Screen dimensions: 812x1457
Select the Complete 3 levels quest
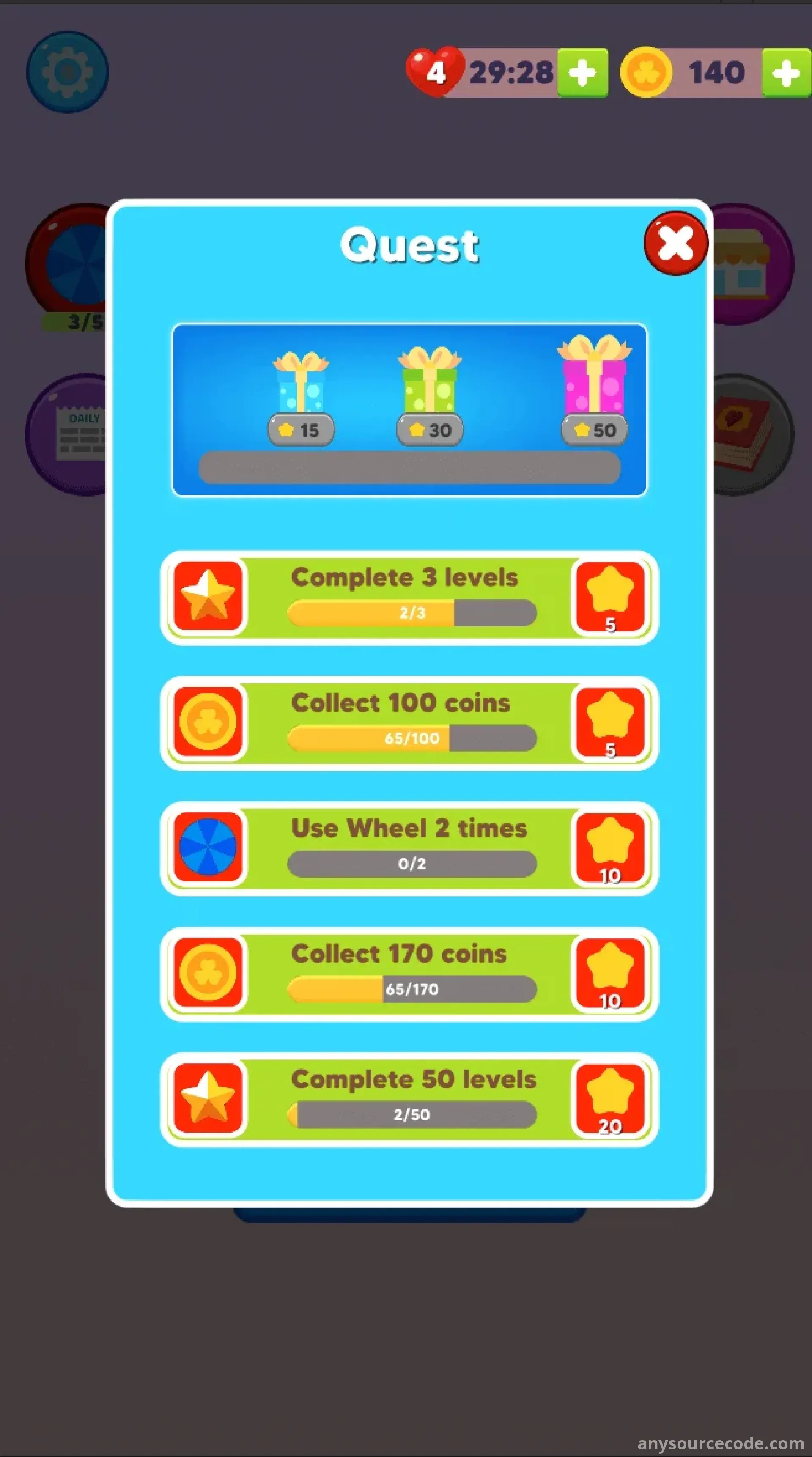409,598
